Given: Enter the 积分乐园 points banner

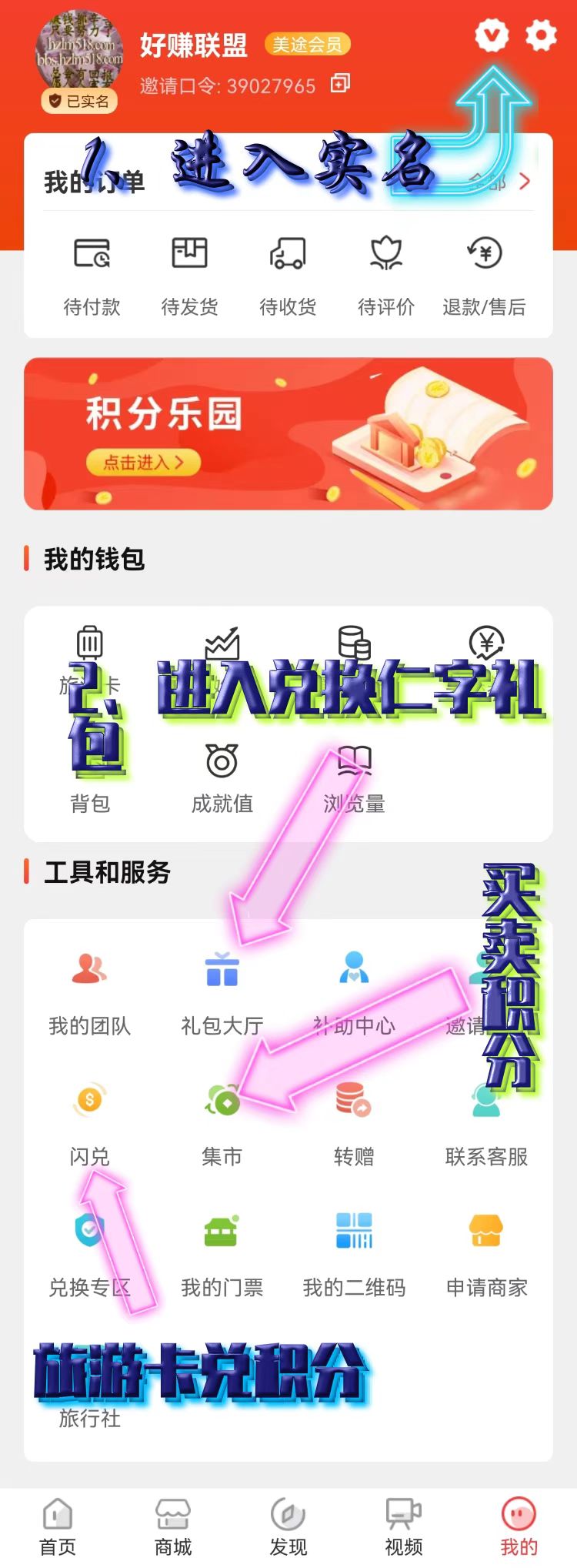Looking at the screenshot, I should click(144, 463).
